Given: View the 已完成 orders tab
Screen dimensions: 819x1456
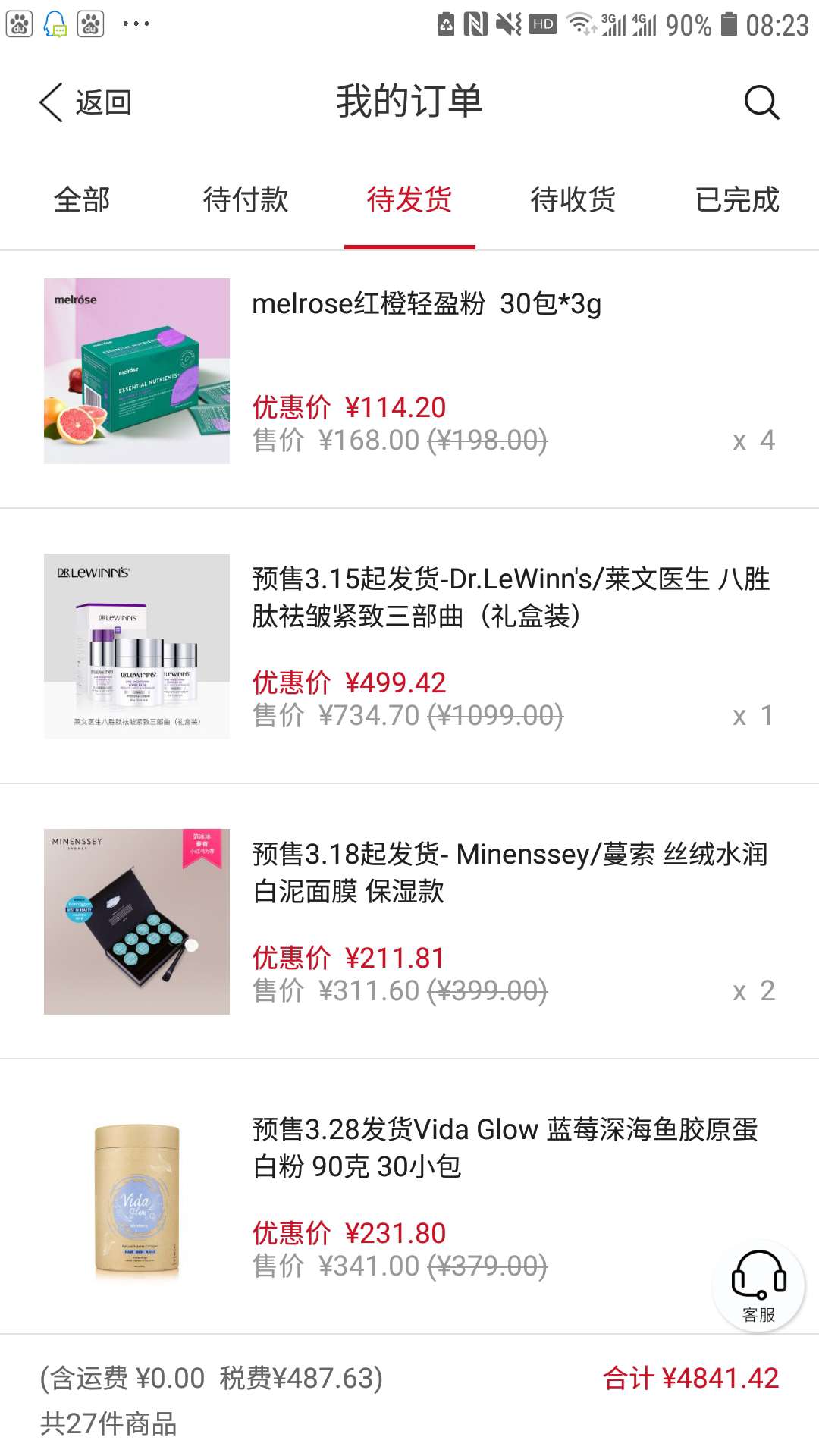Looking at the screenshot, I should pos(737,200).
